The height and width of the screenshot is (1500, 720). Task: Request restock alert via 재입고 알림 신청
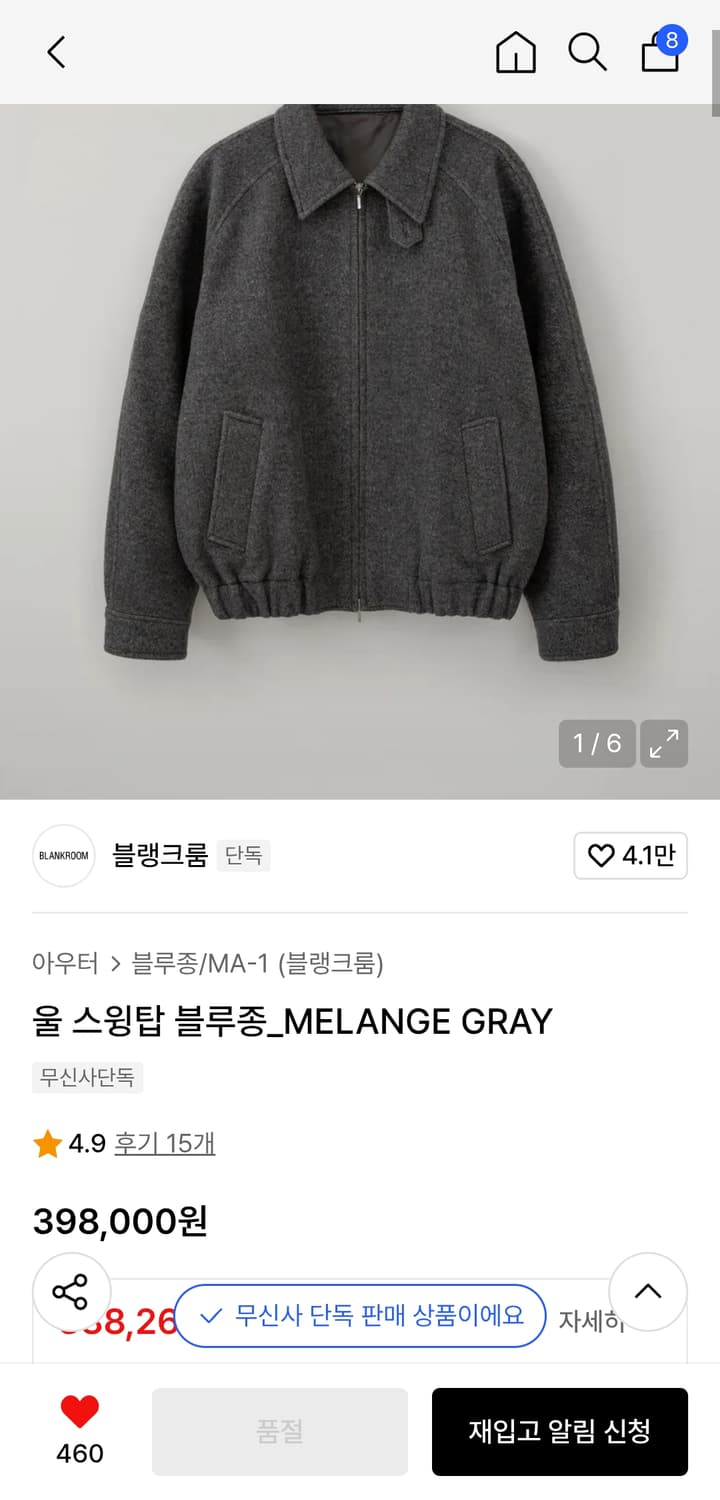[559, 1431]
